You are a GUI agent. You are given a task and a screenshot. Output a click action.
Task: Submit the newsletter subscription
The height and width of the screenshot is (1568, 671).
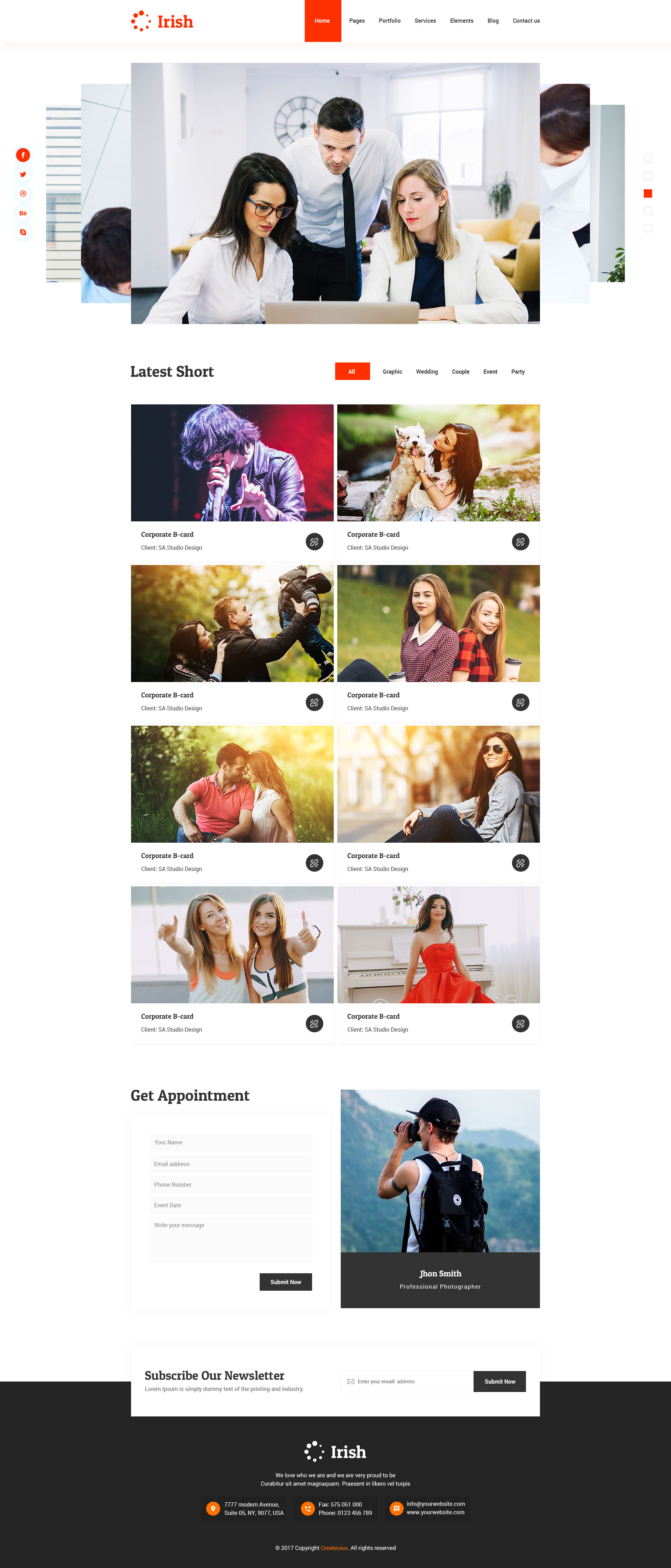[x=499, y=1381]
